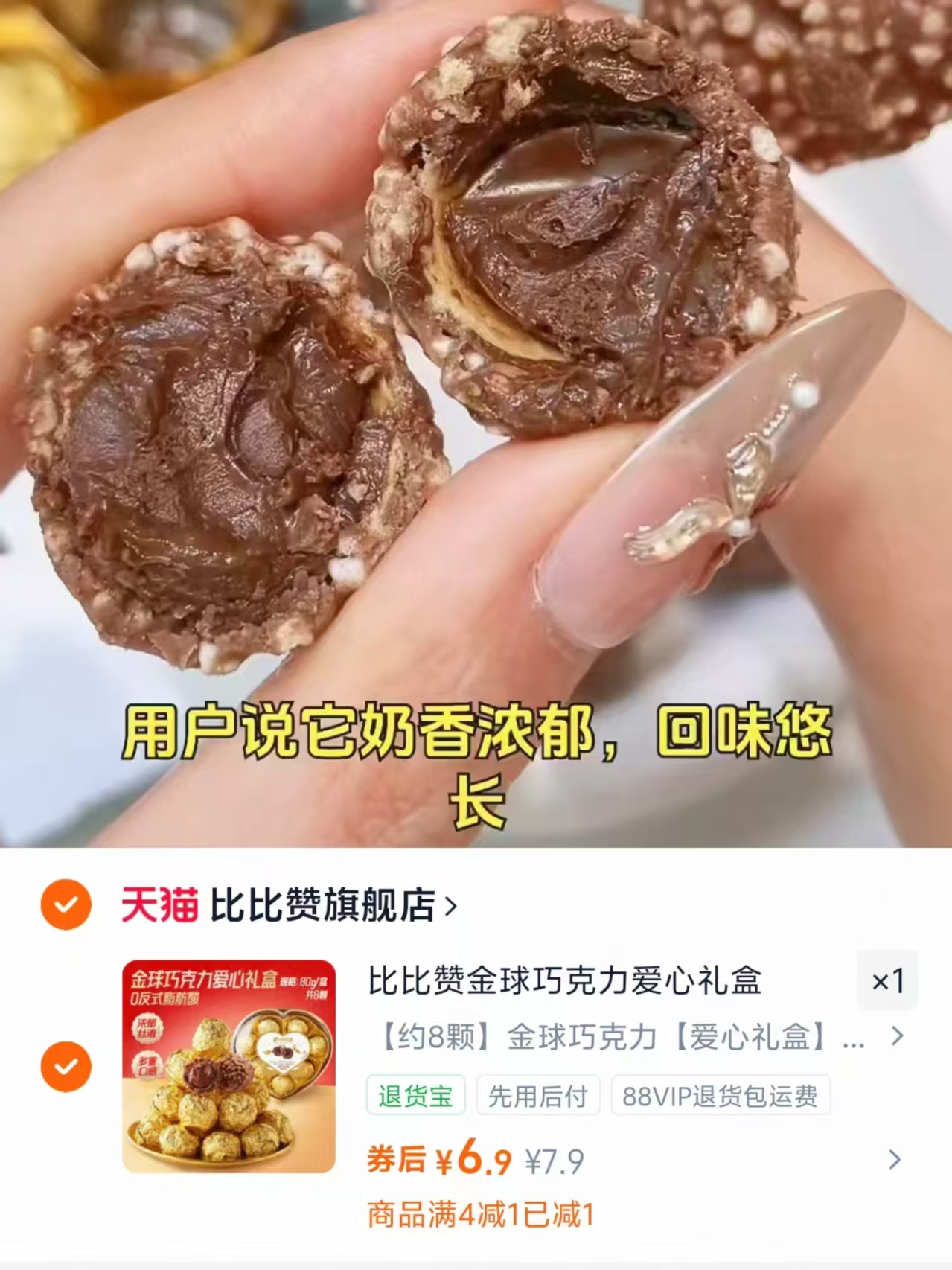Click the ×1 quantity indicator

coord(886,984)
